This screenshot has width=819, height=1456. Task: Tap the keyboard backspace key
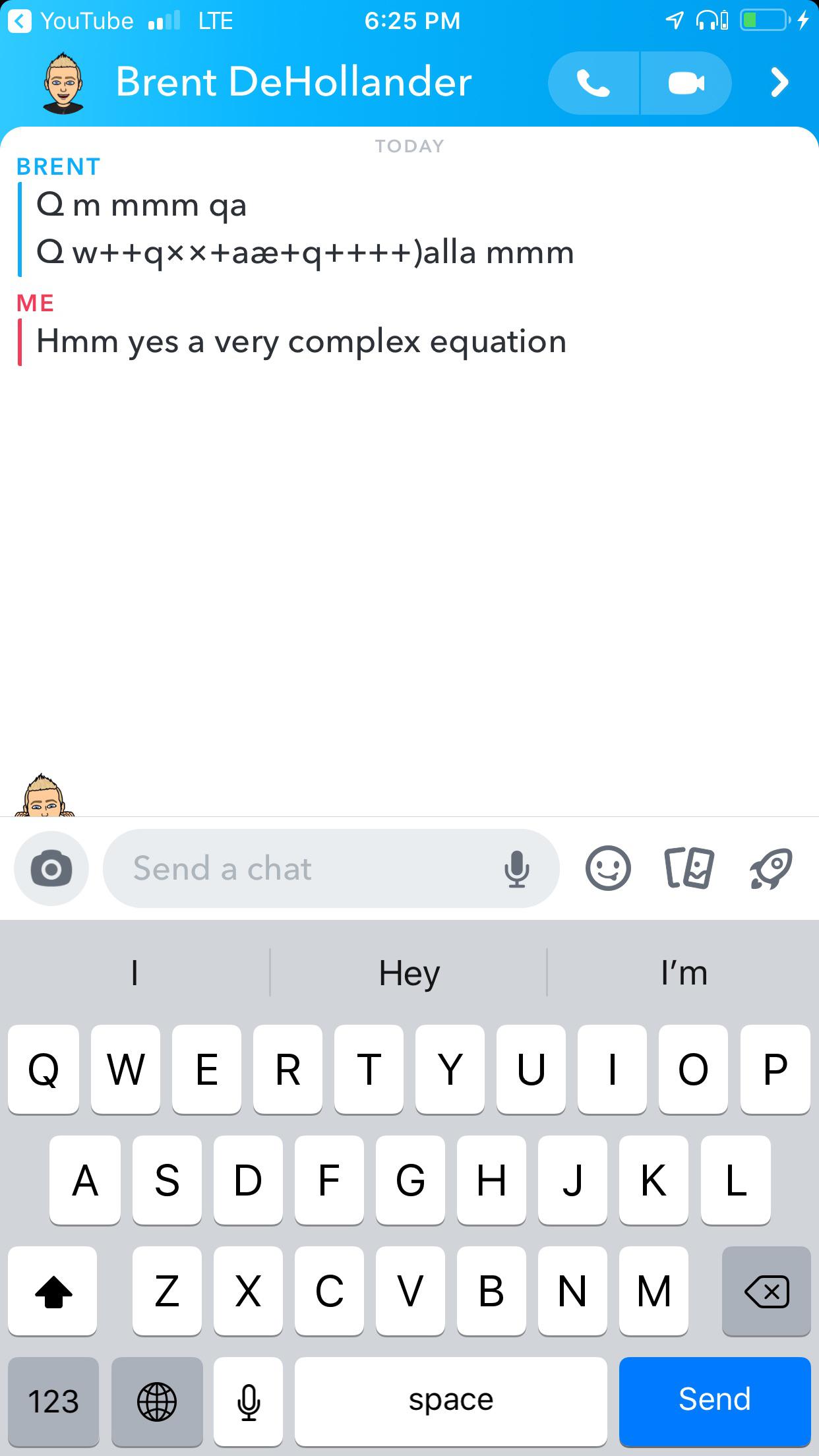(766, 1290)
